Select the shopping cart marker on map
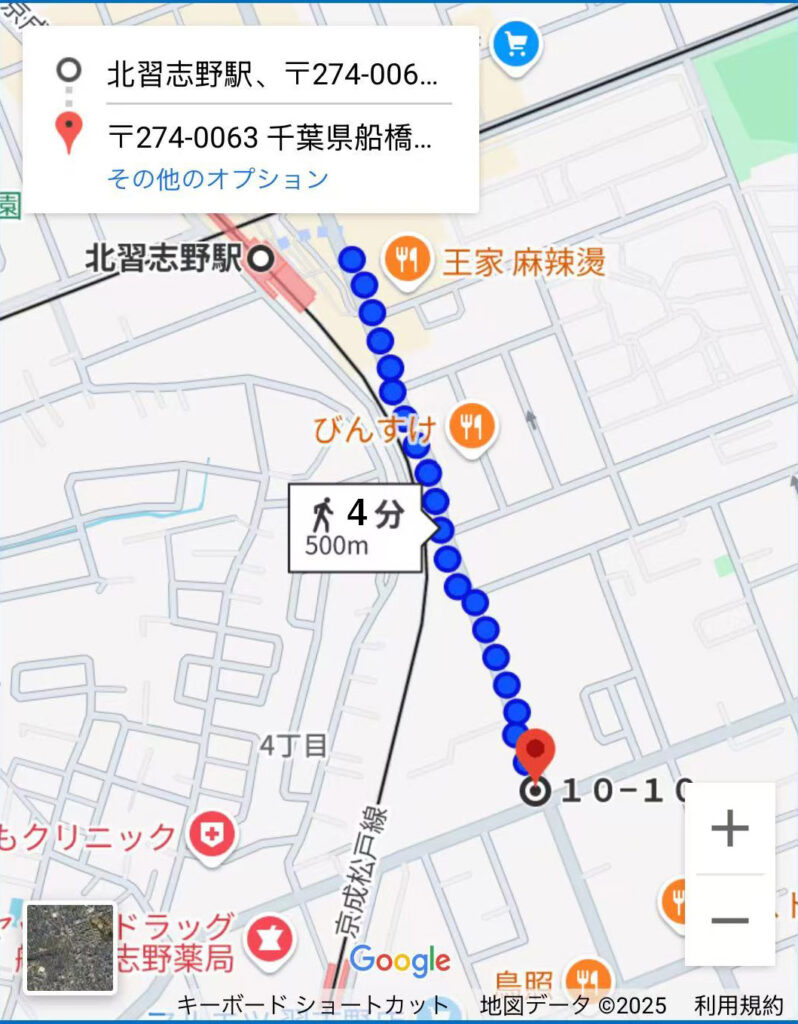Screen dimensions: 798x1024 coord(517,44)
